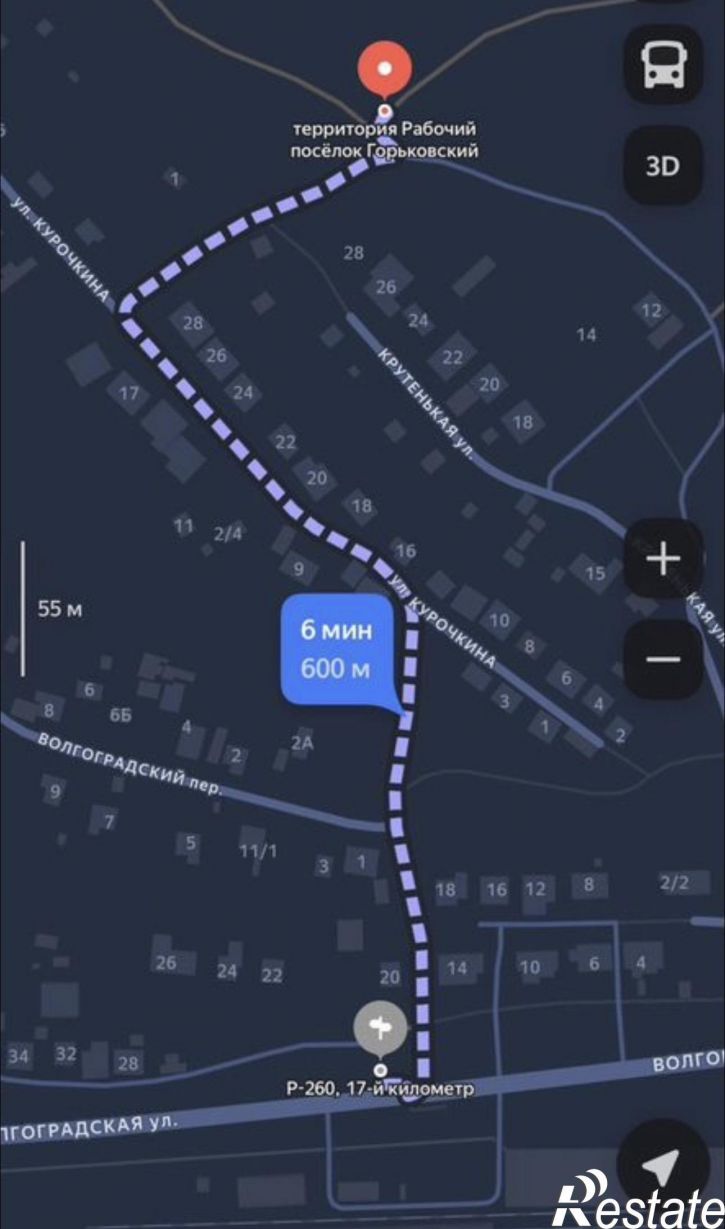Zoom in with the plus button
The width and height of the screenshot is (725, 1229).
point(663,559)
